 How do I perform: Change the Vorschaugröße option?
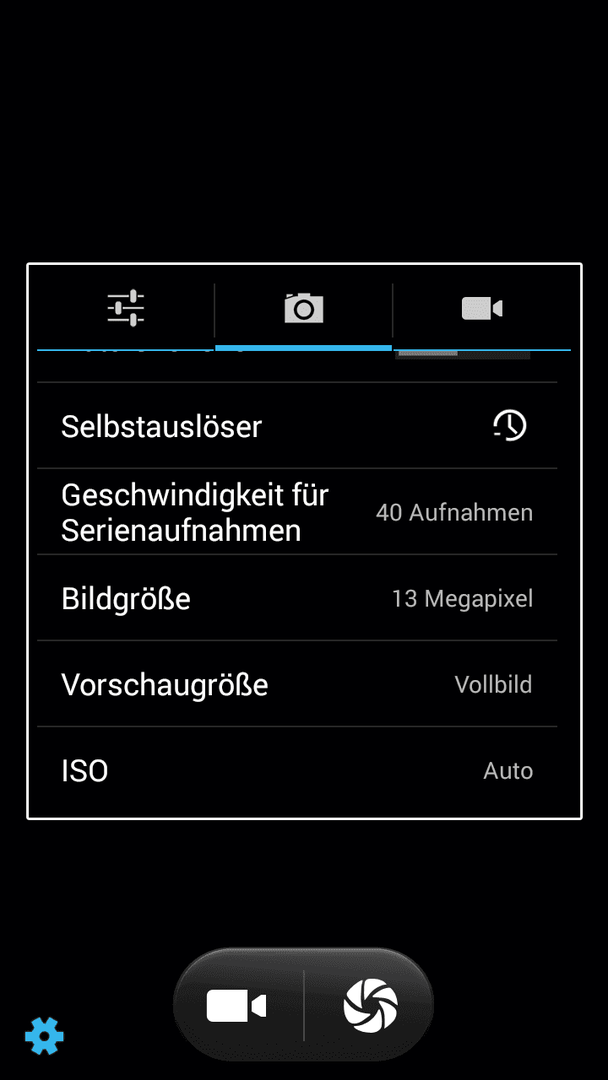[x=297, y=684]
